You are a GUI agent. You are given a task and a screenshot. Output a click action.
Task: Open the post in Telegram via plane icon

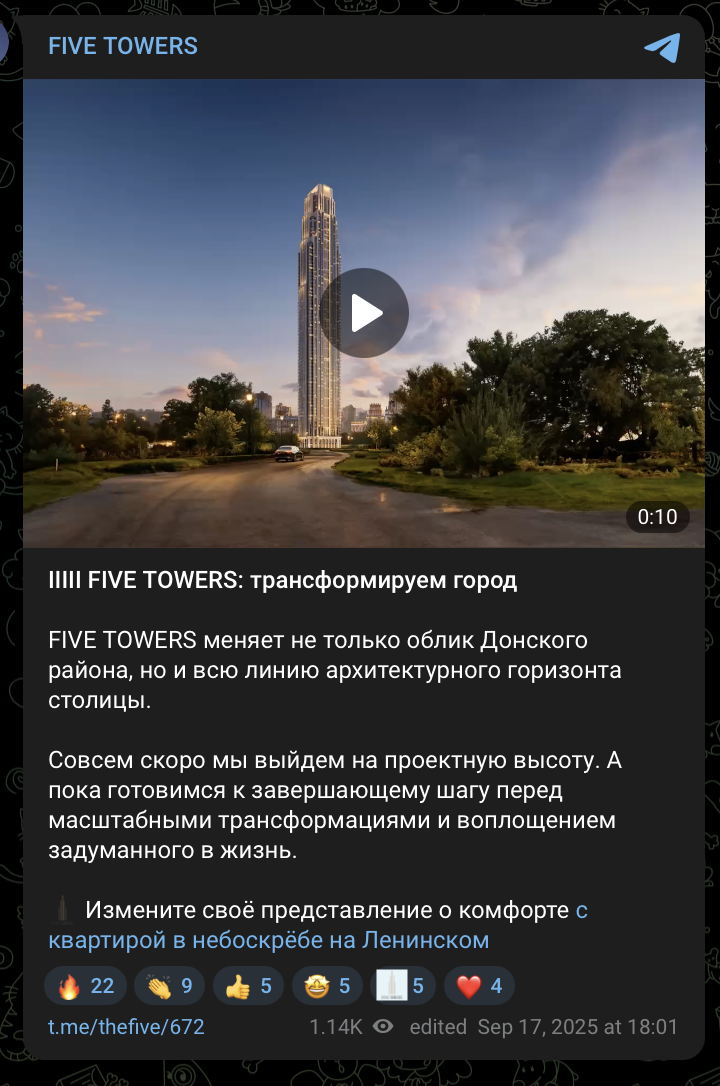(662, 47)
